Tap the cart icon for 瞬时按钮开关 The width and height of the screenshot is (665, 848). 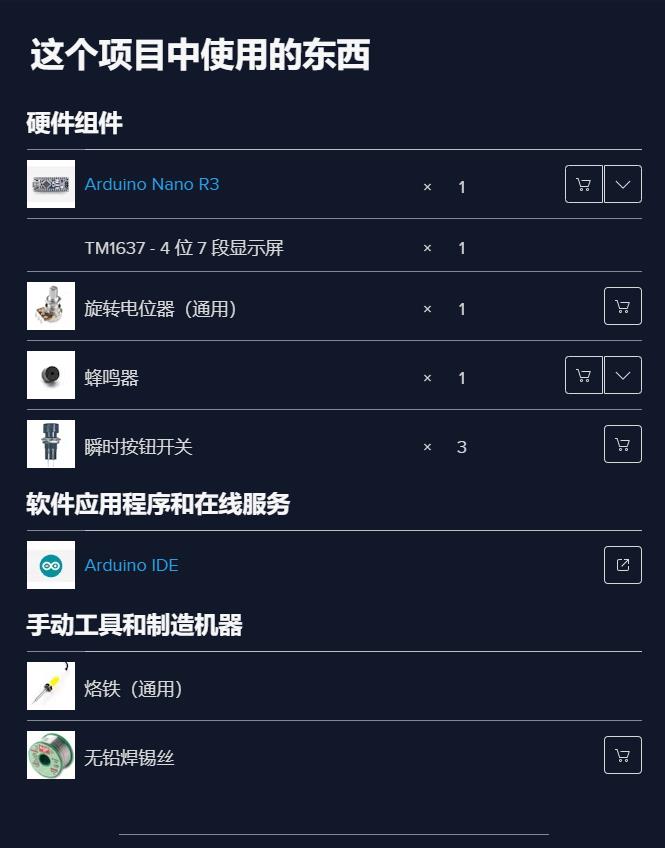(x=623, y=444)
